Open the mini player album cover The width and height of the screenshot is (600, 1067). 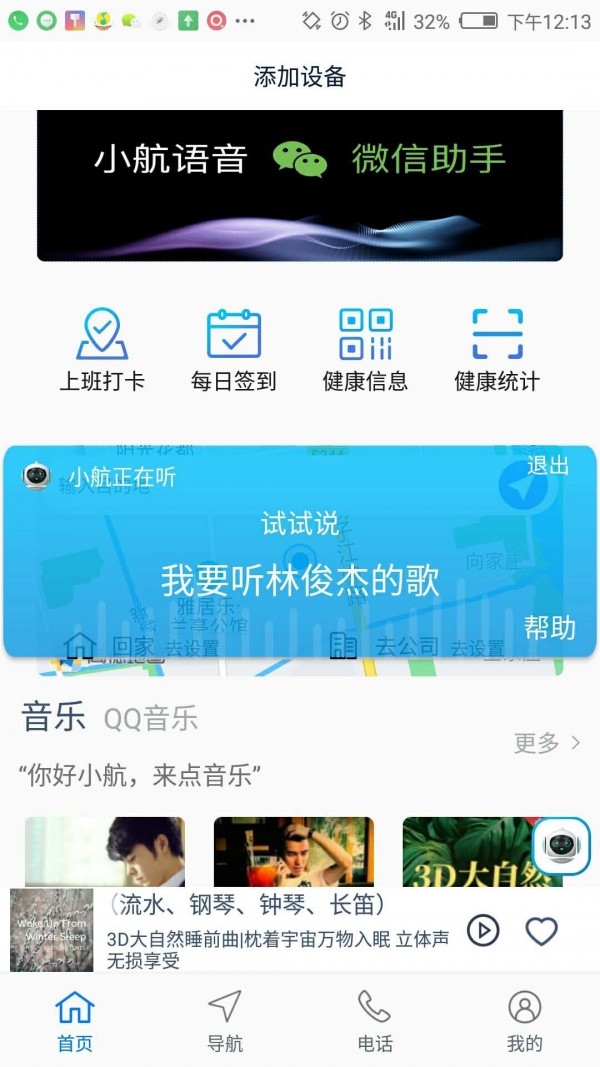52,930
